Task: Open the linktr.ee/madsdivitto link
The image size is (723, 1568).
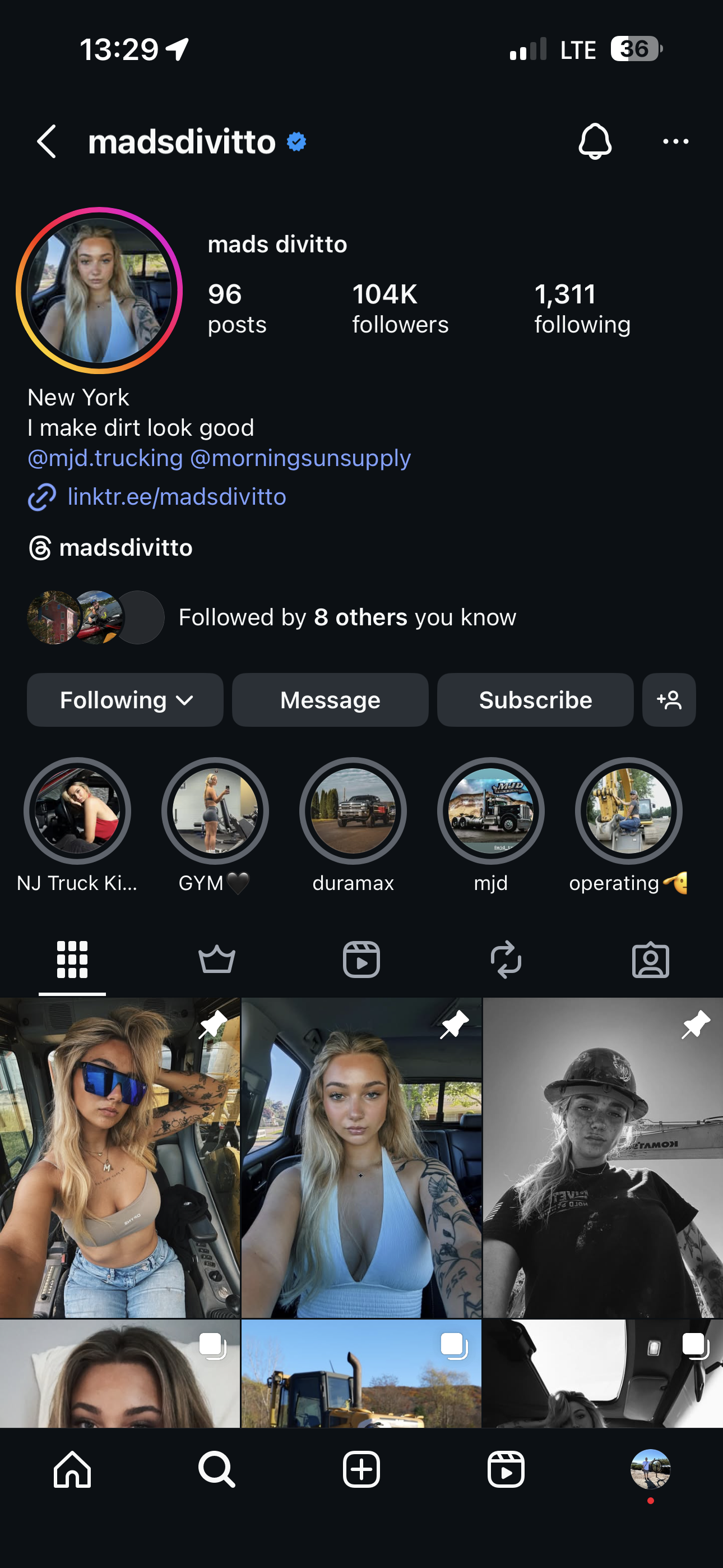Action: [177, 497]
